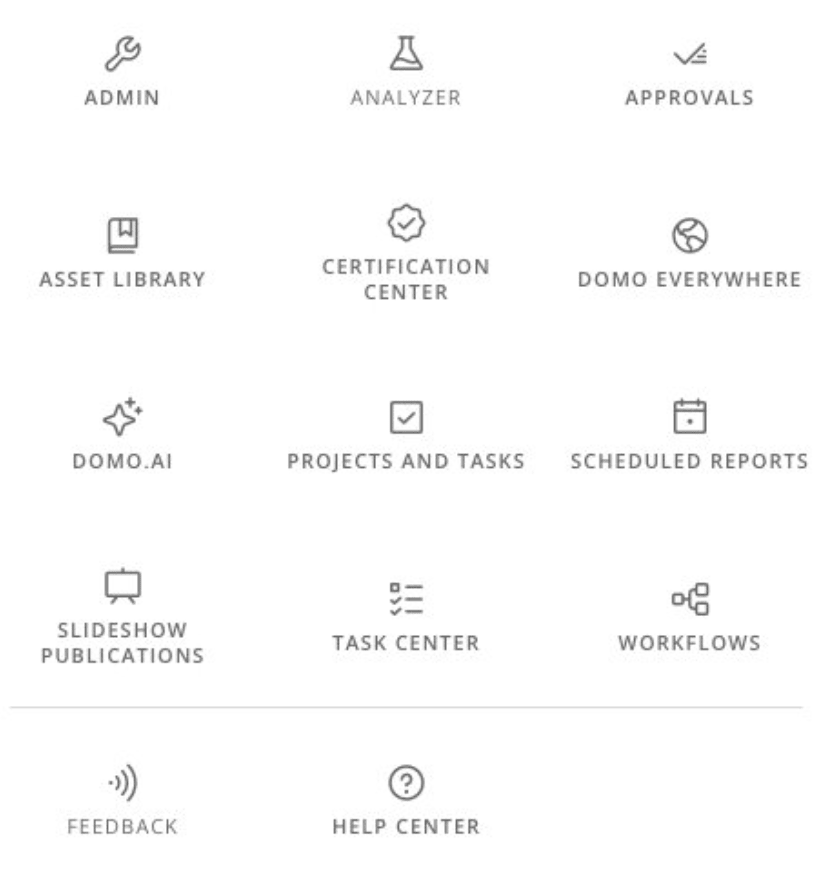Image resolution: width=822 pixels, height=876 pixels.
Task: Open Domo Everywhere
Action: (x=689, y=255)
